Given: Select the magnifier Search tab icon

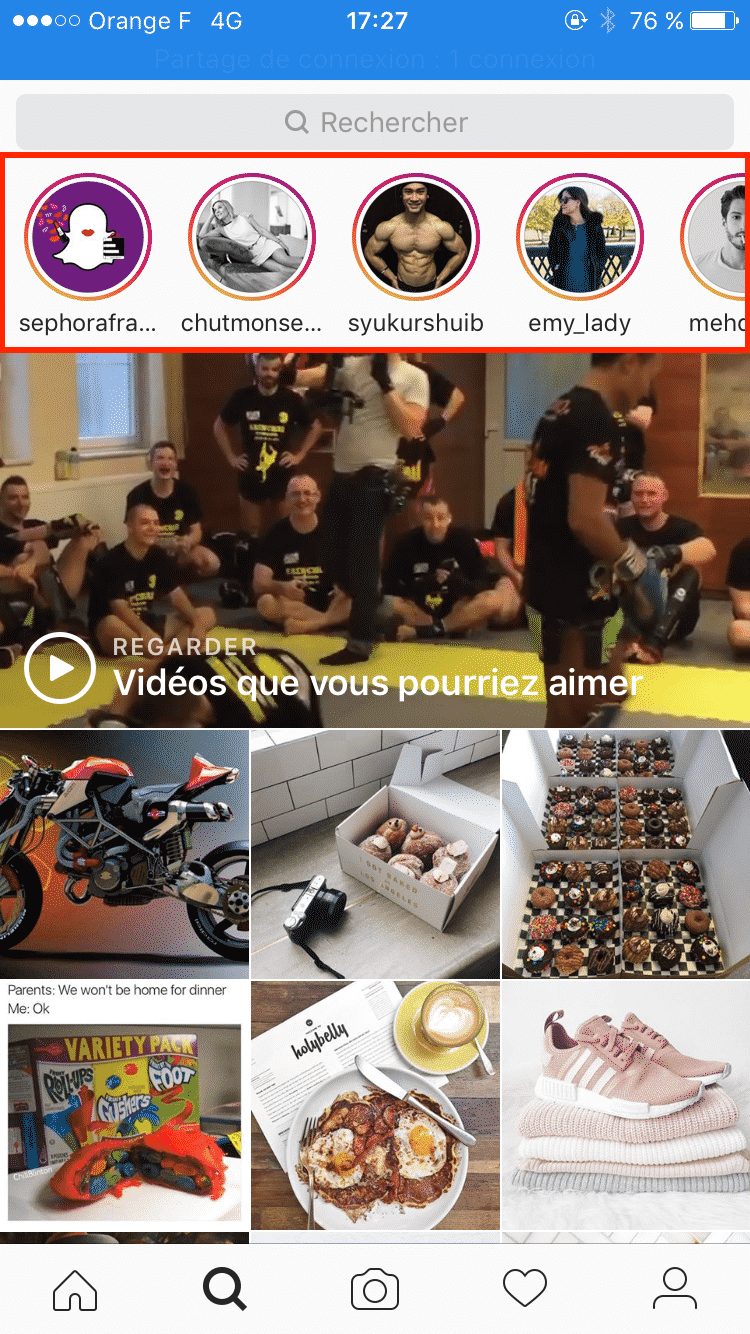Looking at the screenshot, I should pos(224,1289).
